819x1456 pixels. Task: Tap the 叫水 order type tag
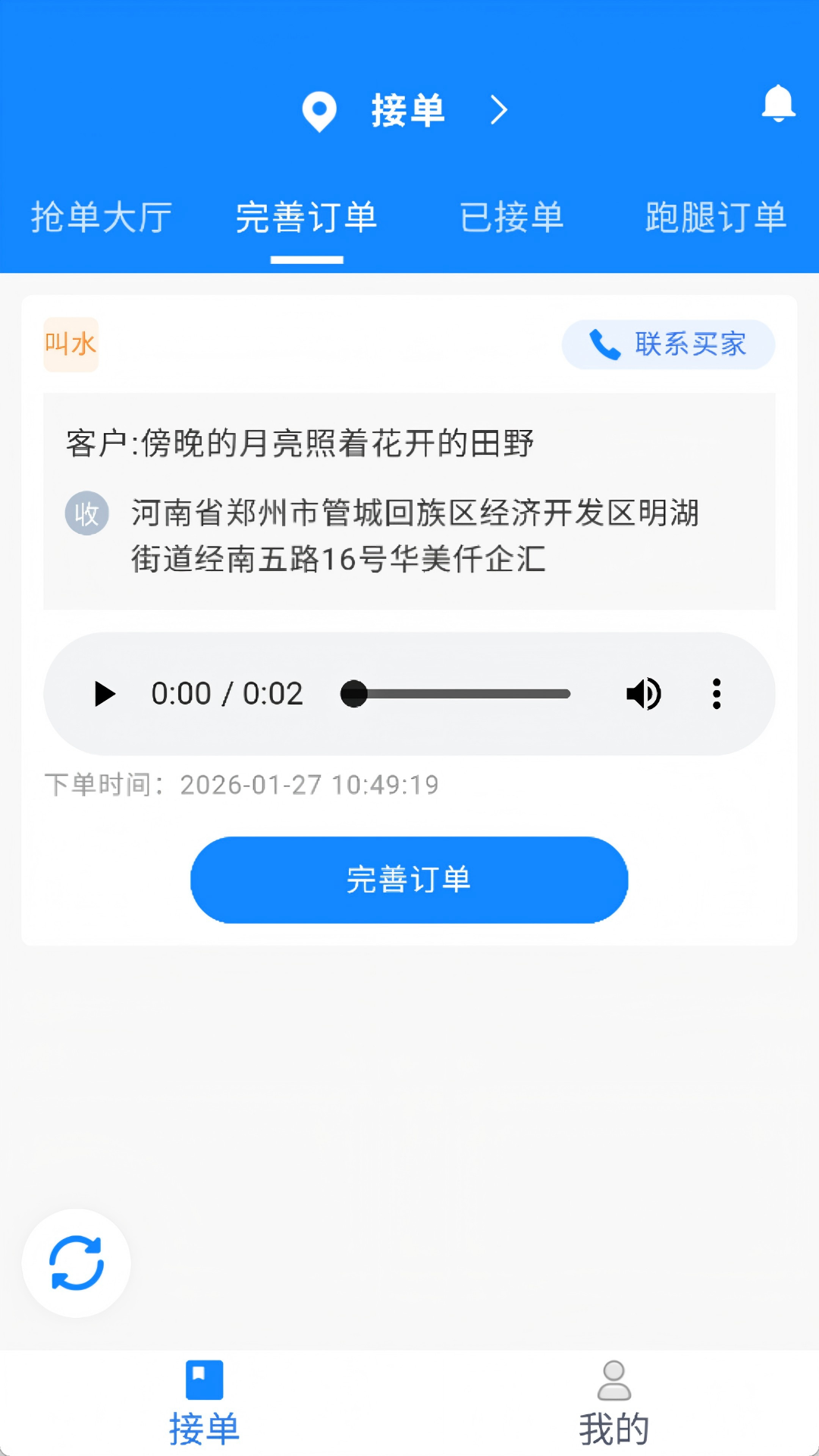71,344
